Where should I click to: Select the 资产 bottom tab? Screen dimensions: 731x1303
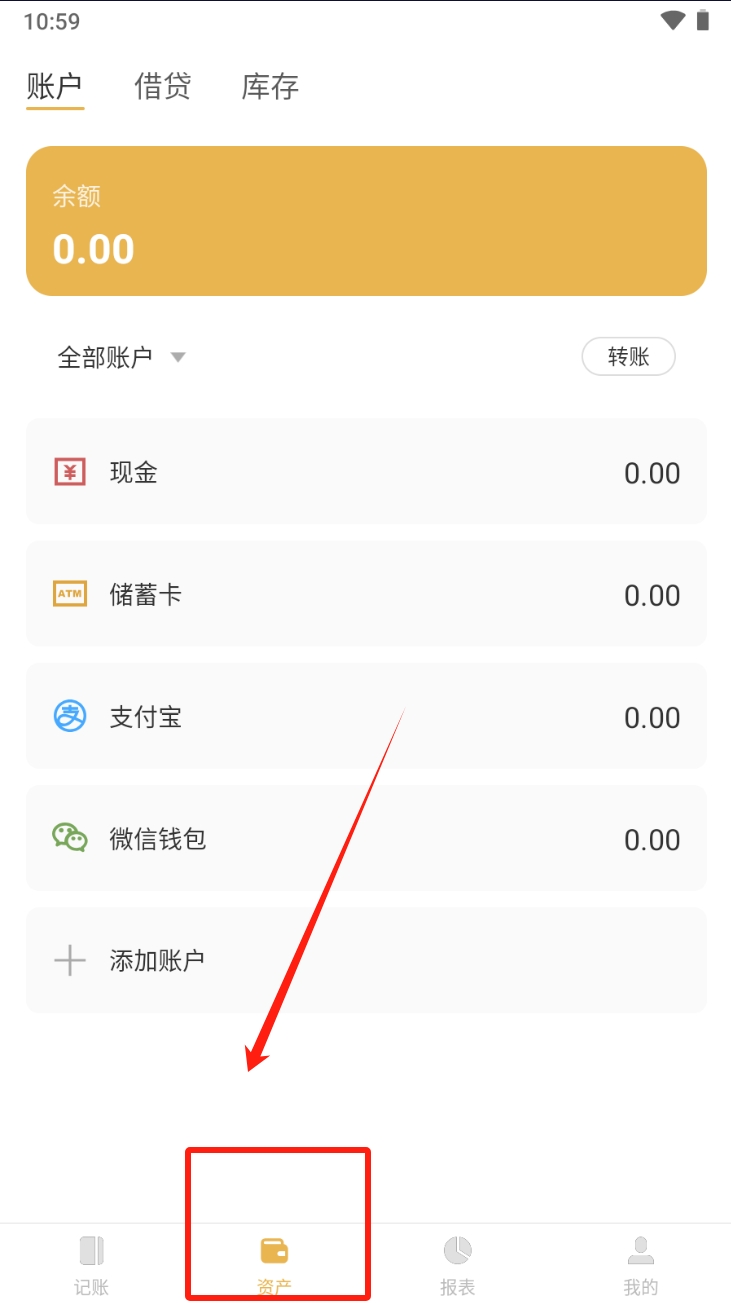[274, 1264]
